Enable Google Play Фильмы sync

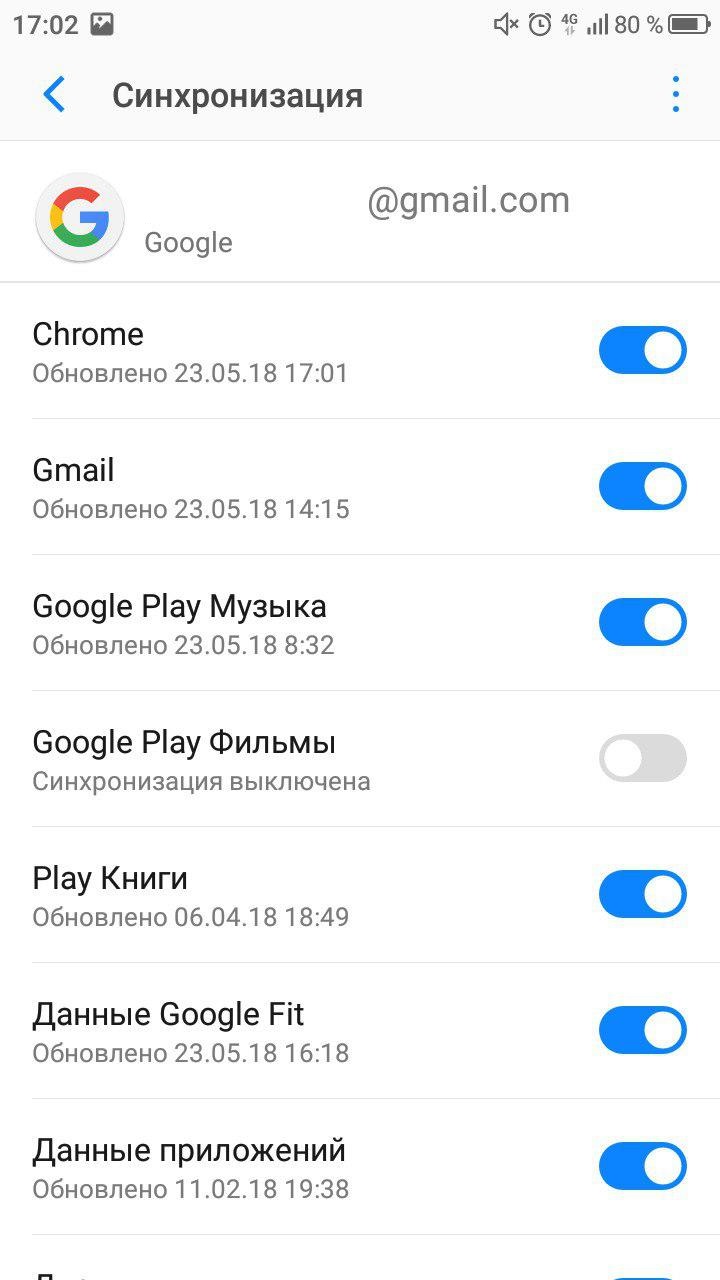642,758
